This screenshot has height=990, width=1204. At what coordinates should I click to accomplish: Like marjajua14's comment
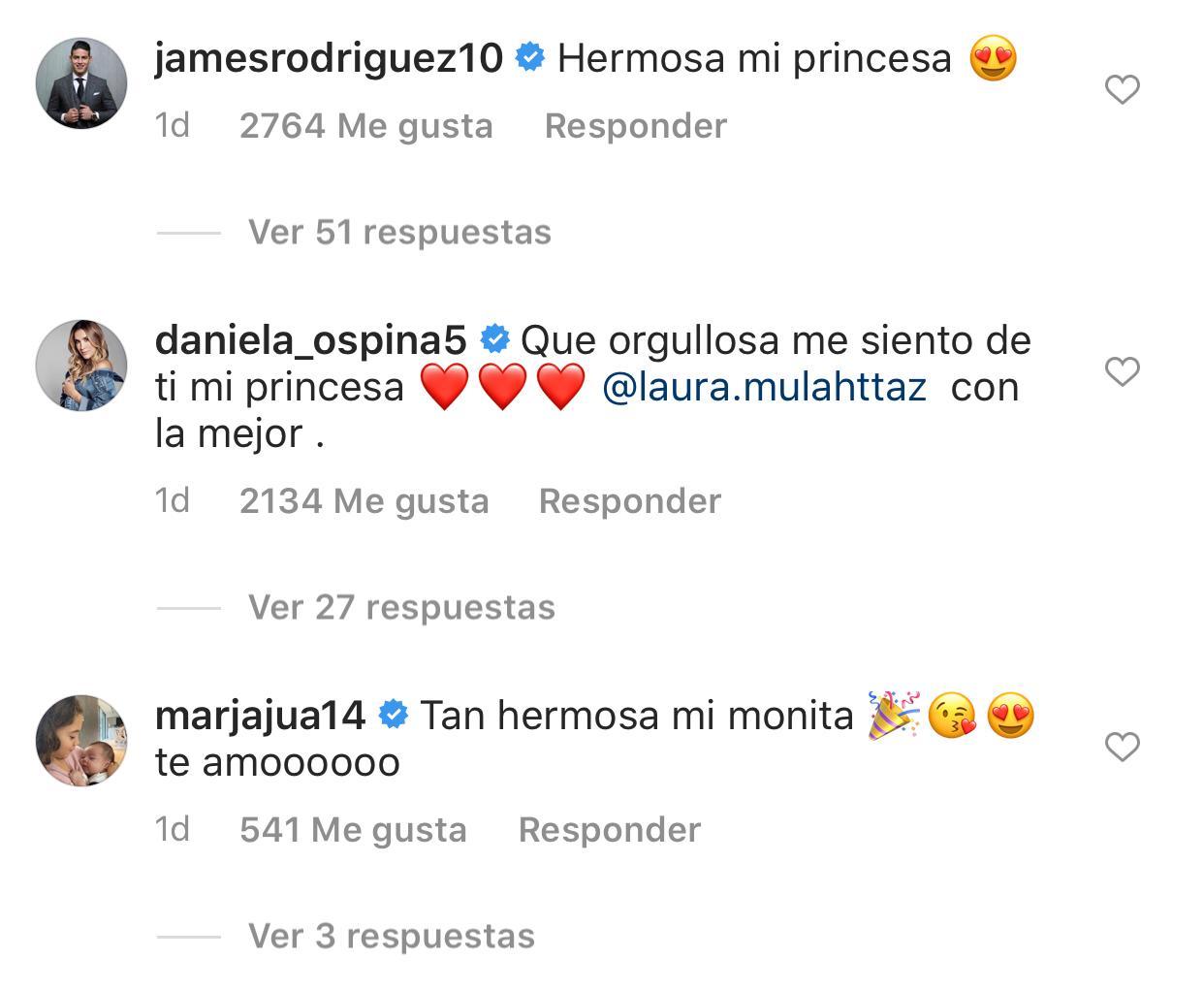pos(1122,747)
